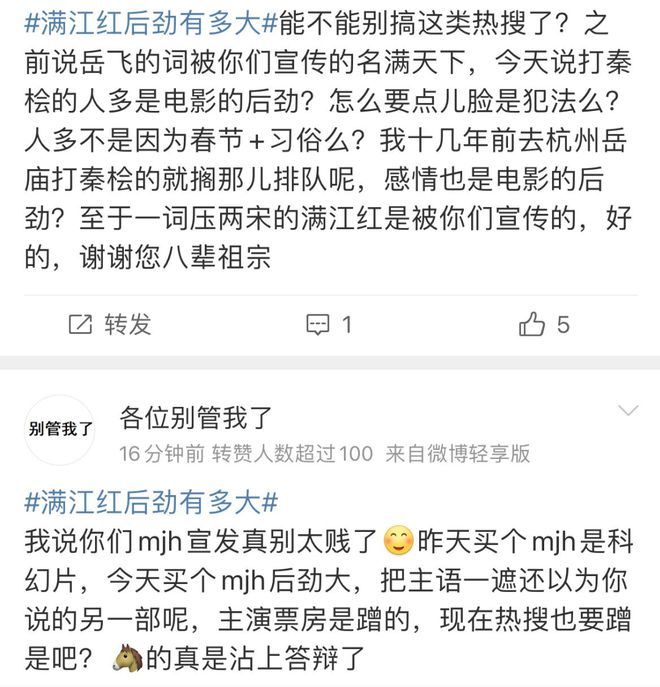Repost the top post via 转发
660x687 pixels.
pos(109,324)
